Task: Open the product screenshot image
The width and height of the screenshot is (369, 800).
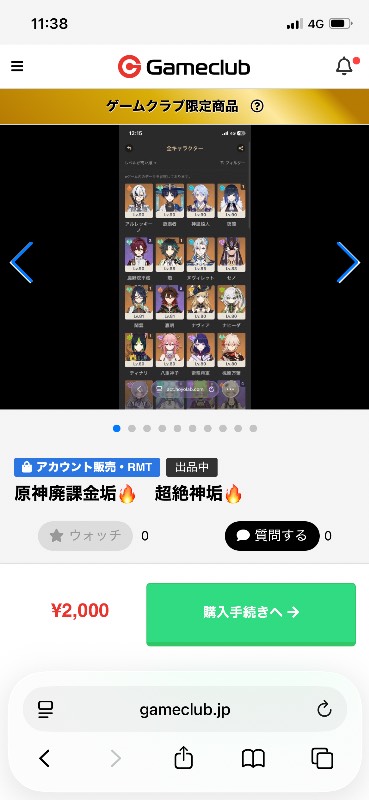Action: point(185,267)
